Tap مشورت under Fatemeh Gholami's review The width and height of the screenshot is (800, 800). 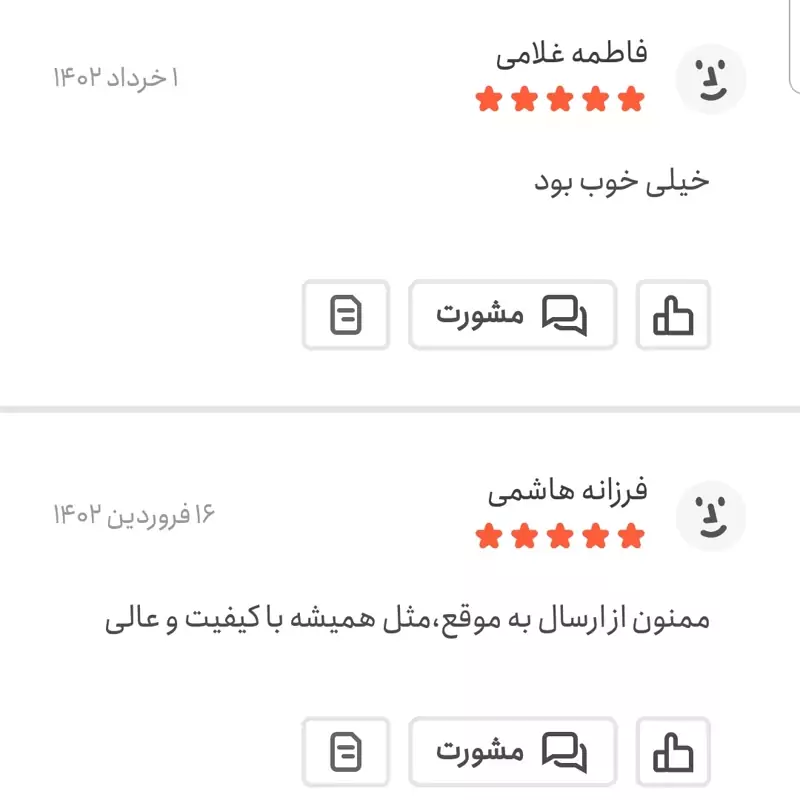pyautogui.click(x=512, y=316)
